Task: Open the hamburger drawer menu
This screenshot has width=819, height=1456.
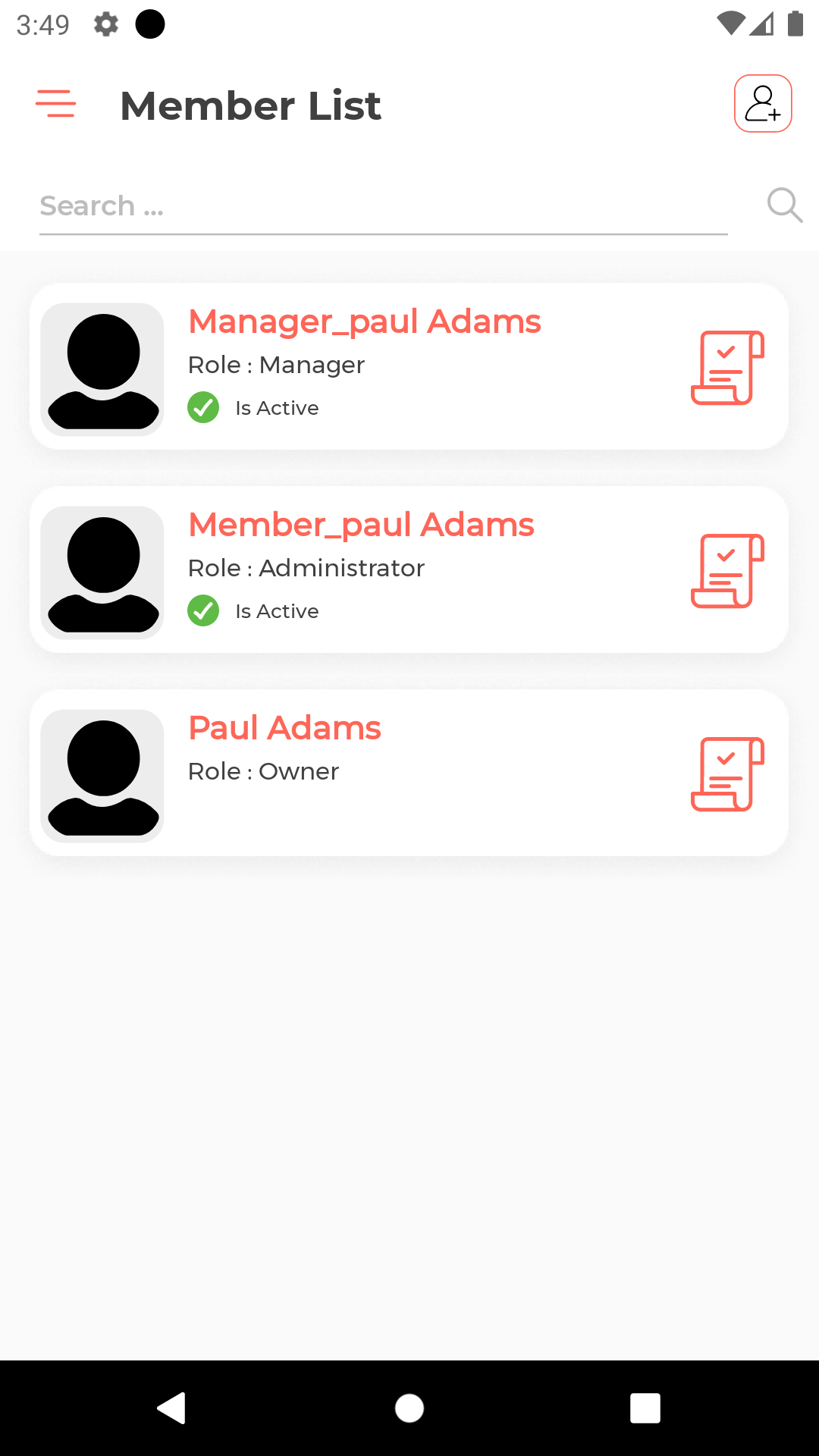Action: [55, 104]
